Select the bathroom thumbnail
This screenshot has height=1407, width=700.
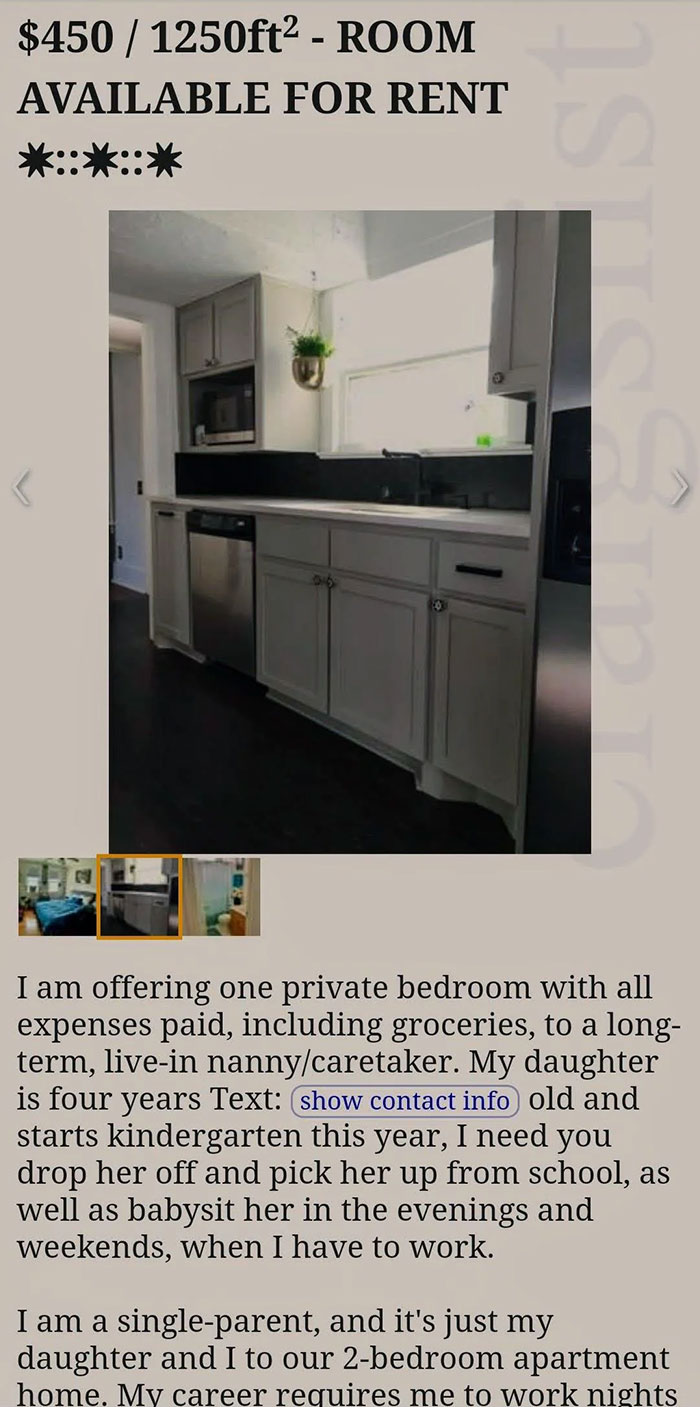[x=221, y=896]
